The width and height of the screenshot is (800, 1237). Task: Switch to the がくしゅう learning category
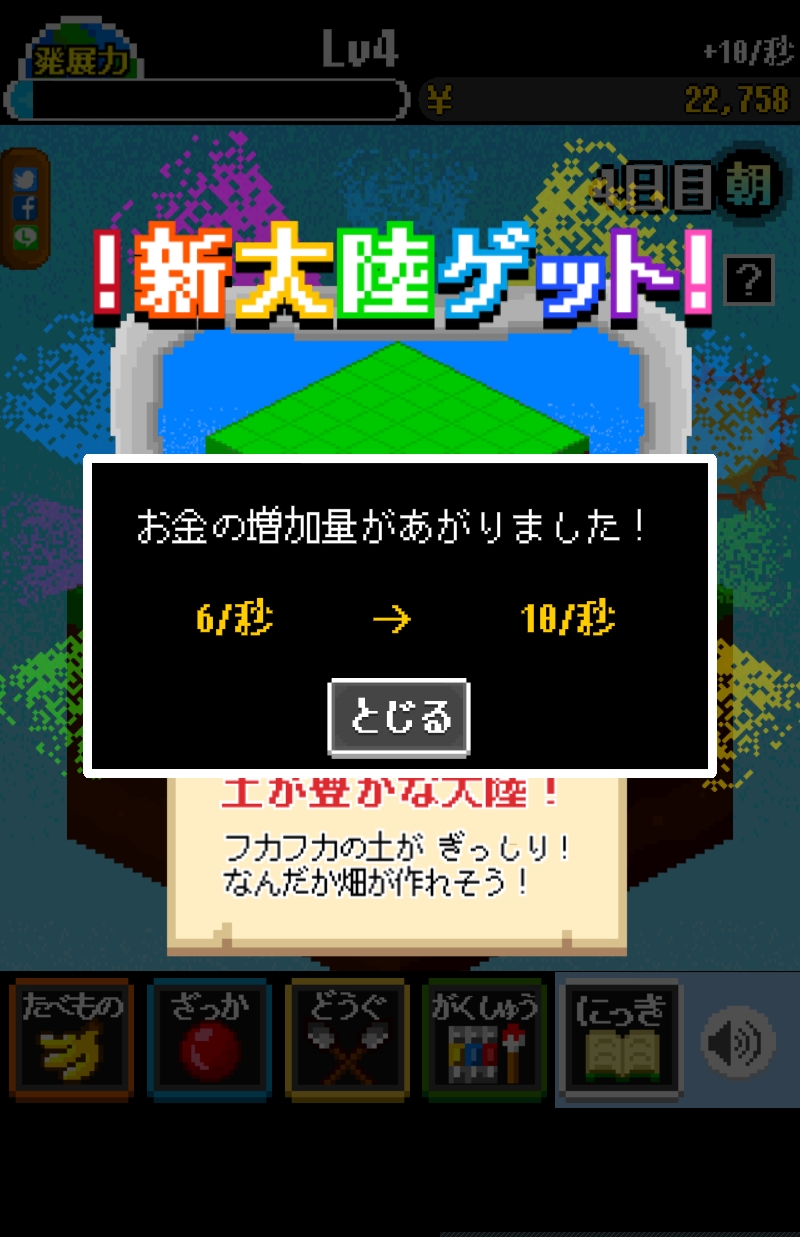pyautogui.click(x=484, y=1040)
